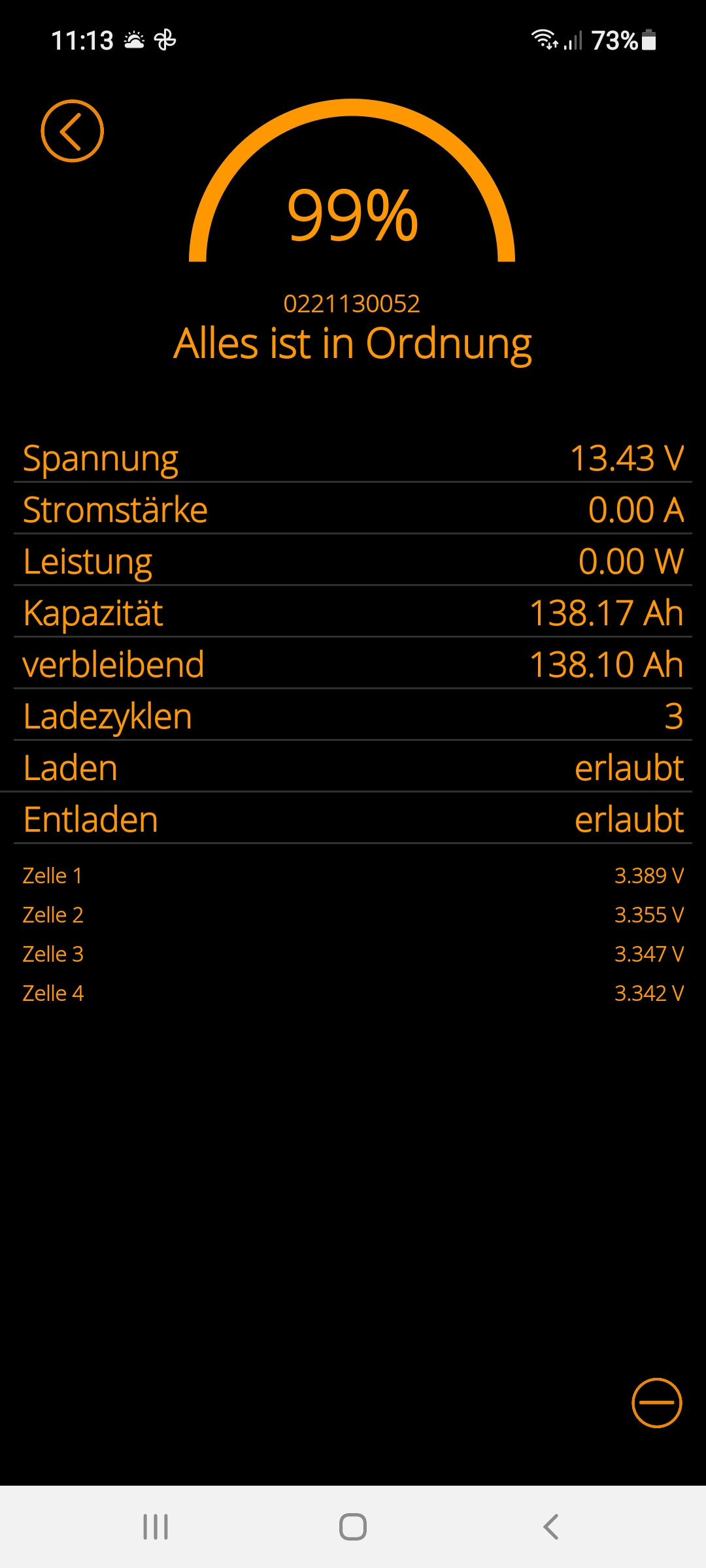Tap the system back button
This screenshot has width=706, height=1568.
point(551,1527)
